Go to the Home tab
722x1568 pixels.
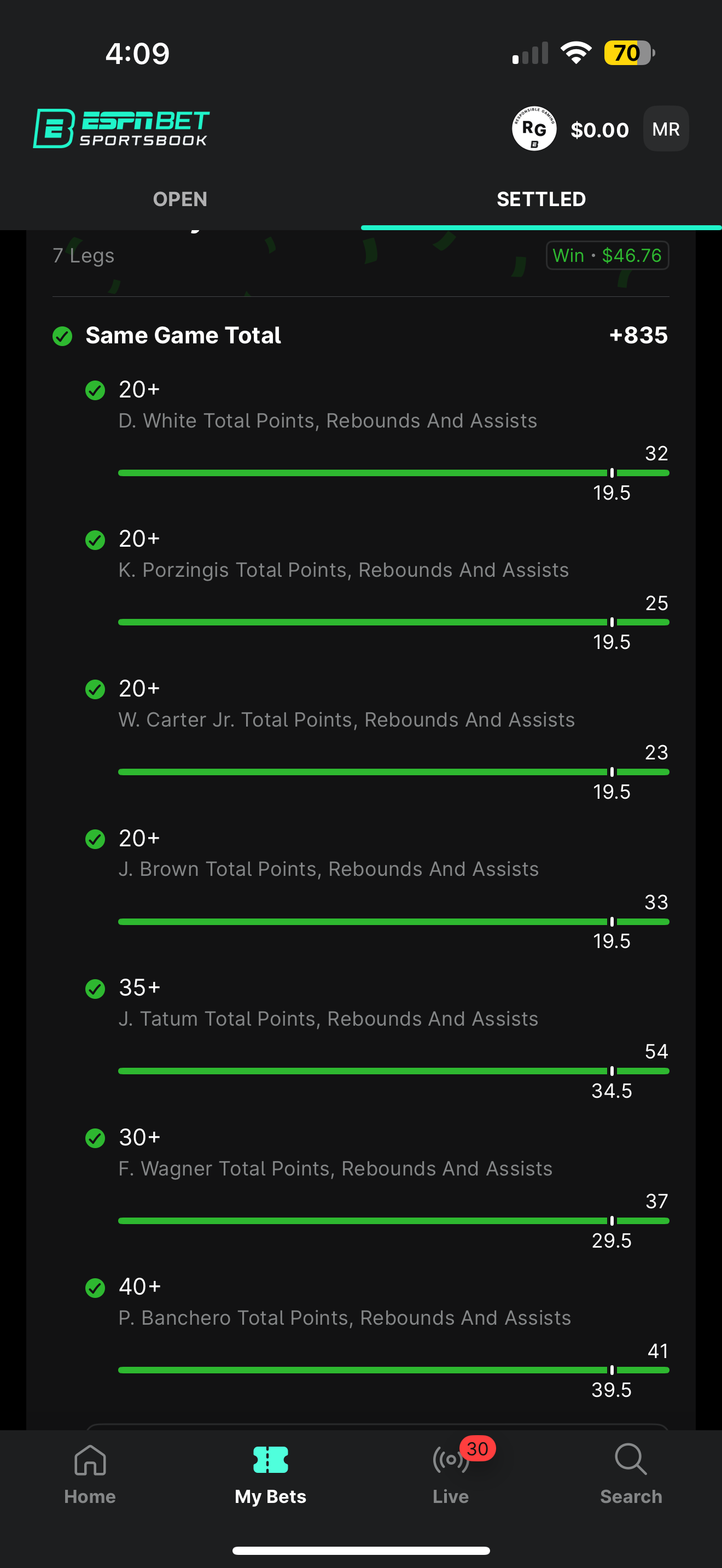click(90, 1473)
